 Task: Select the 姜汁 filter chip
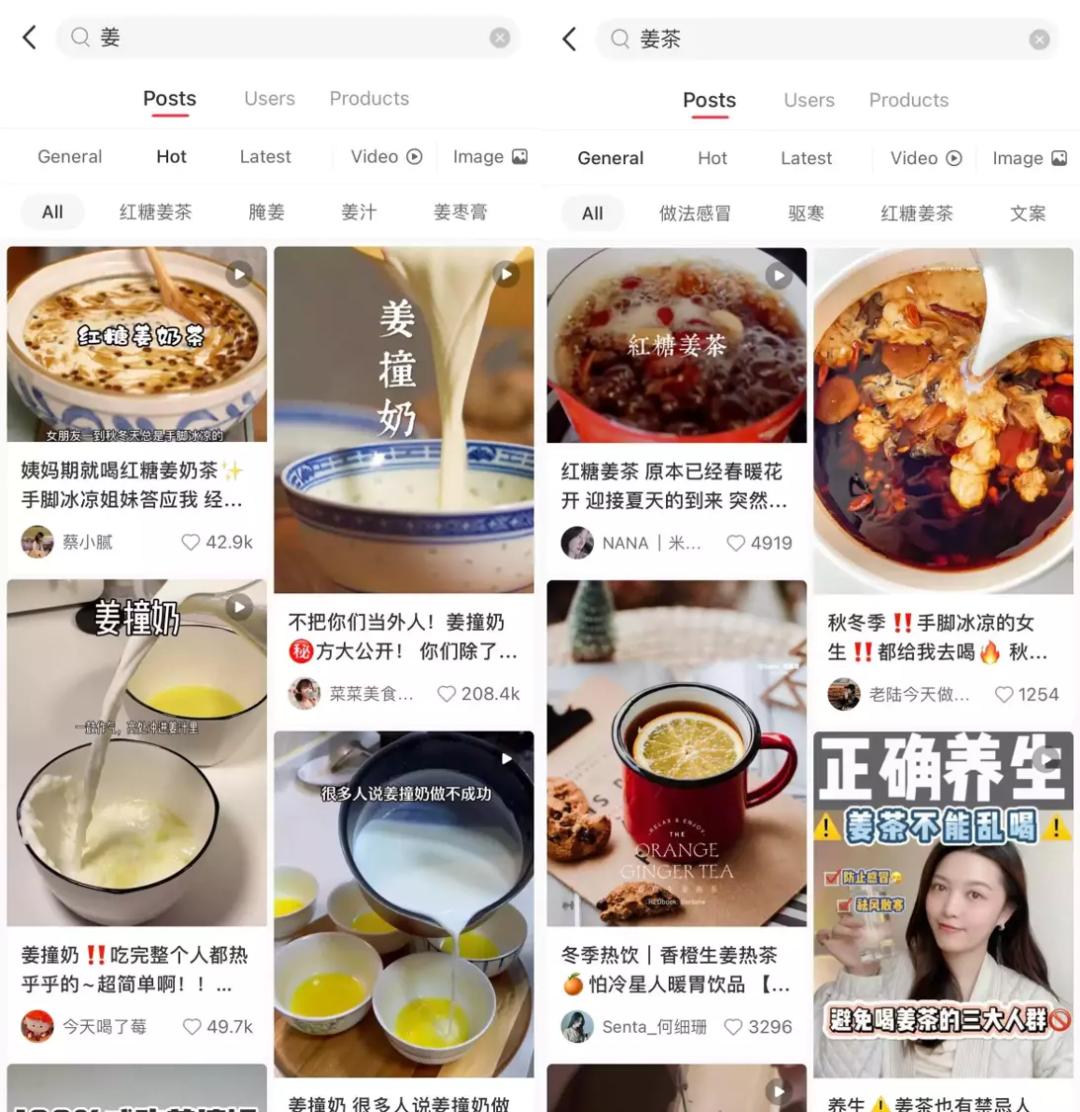click(358, 212)
